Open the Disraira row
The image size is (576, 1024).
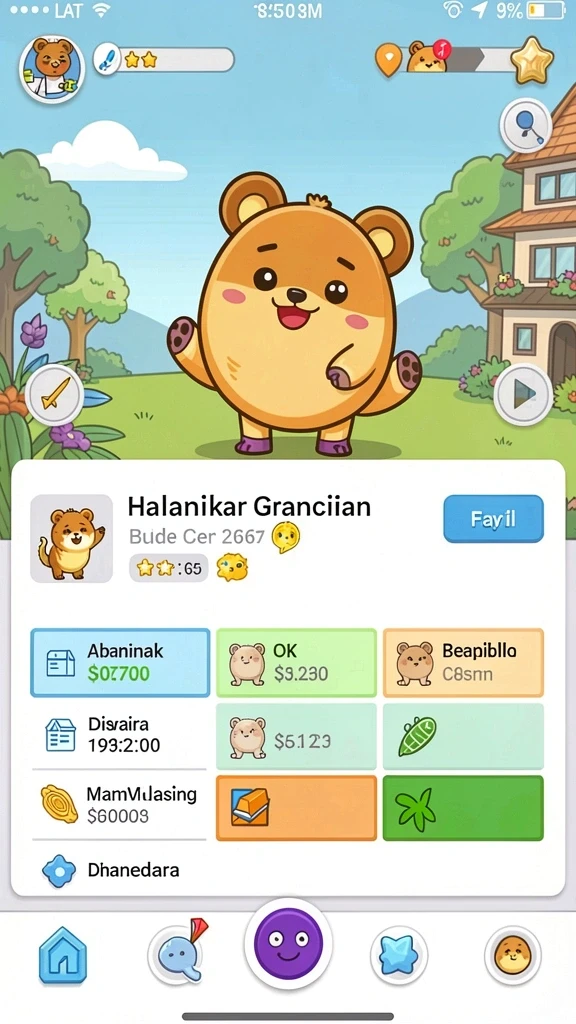coord(119,735)
